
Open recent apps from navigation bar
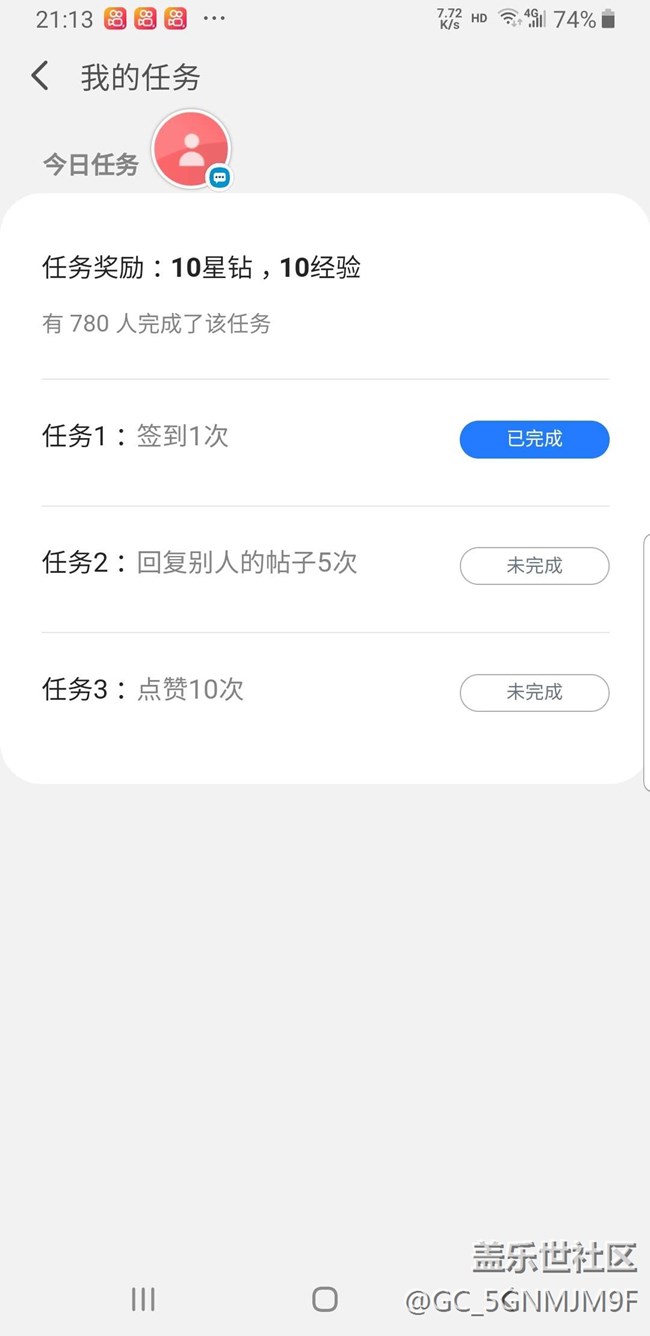coord(143,1298)
